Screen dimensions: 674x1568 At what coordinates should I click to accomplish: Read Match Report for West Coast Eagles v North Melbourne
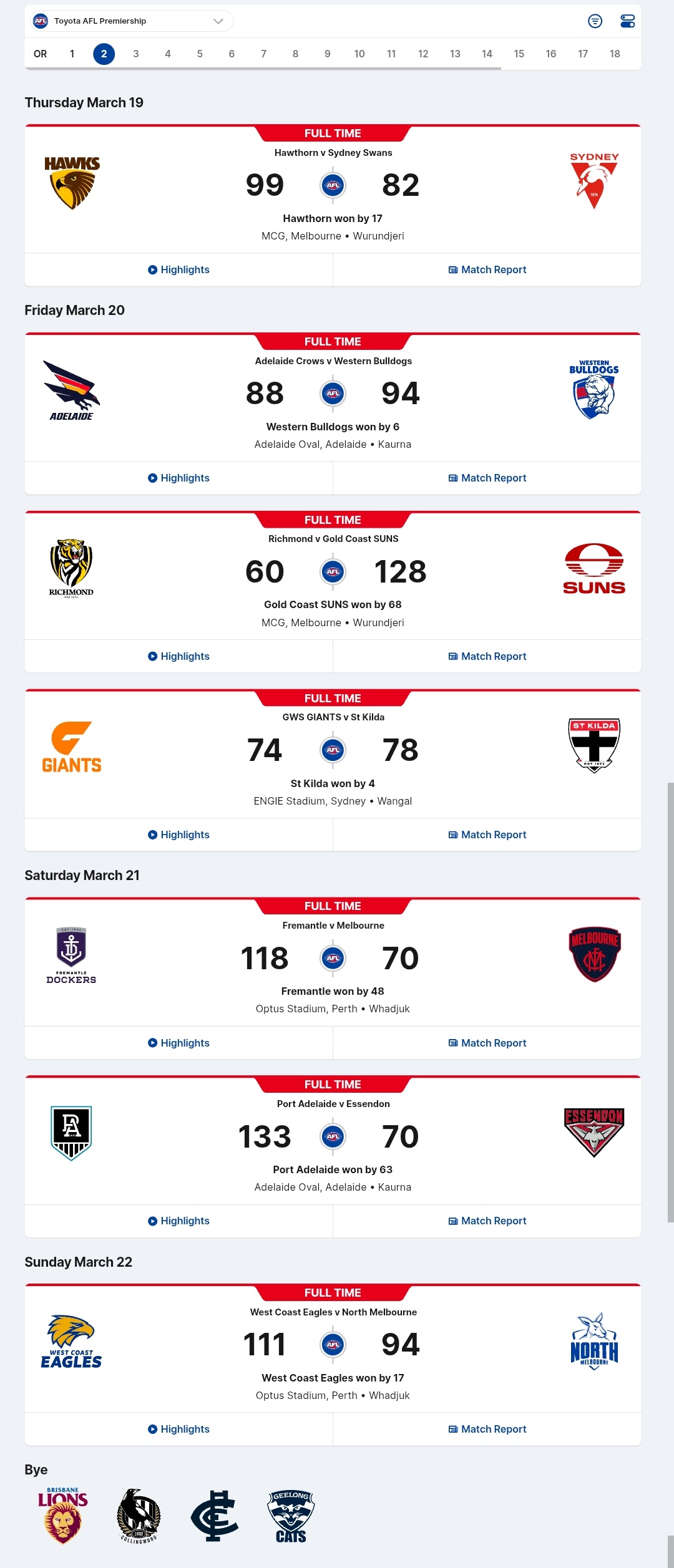pos(487,1429)
